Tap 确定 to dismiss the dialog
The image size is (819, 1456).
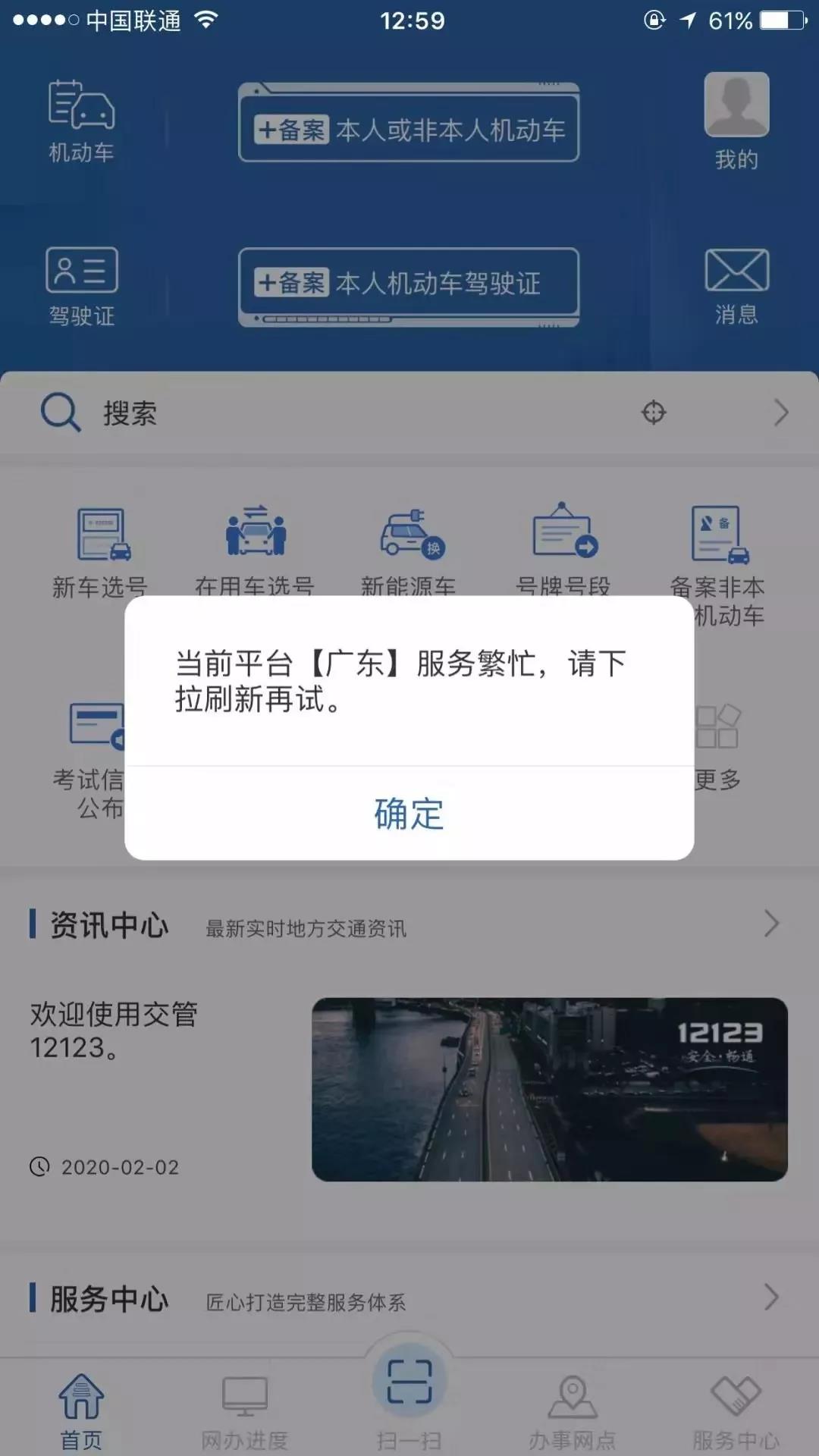[x=409, y=814]
